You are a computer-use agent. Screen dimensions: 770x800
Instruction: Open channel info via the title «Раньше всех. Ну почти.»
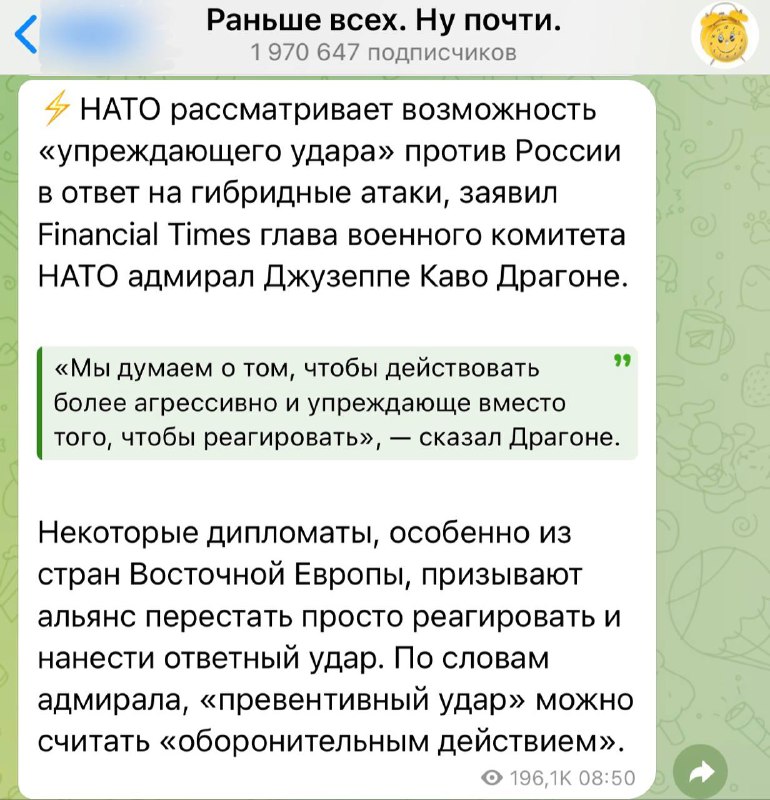384,21
